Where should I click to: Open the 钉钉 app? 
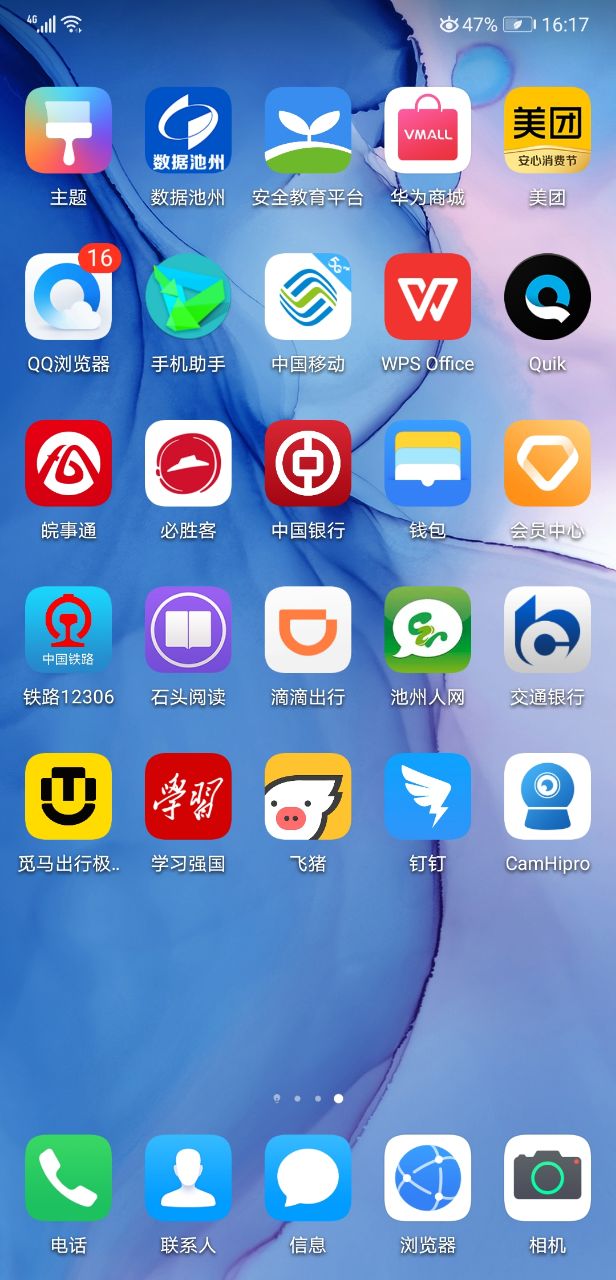click(427, 796)
